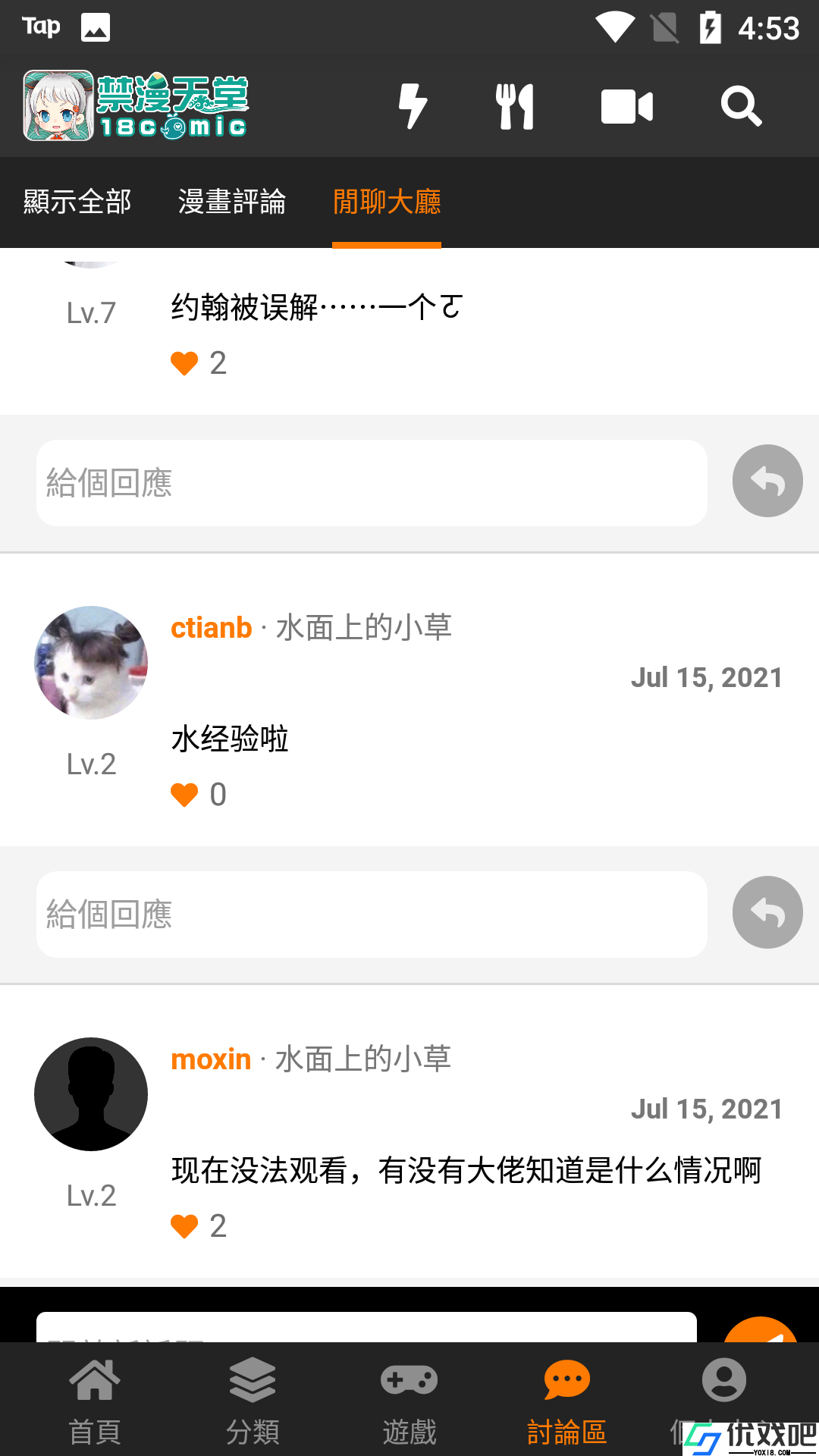The image size is (819, 1456).
Task: Like moxin's comment
Action: (x=184, y=1226)
